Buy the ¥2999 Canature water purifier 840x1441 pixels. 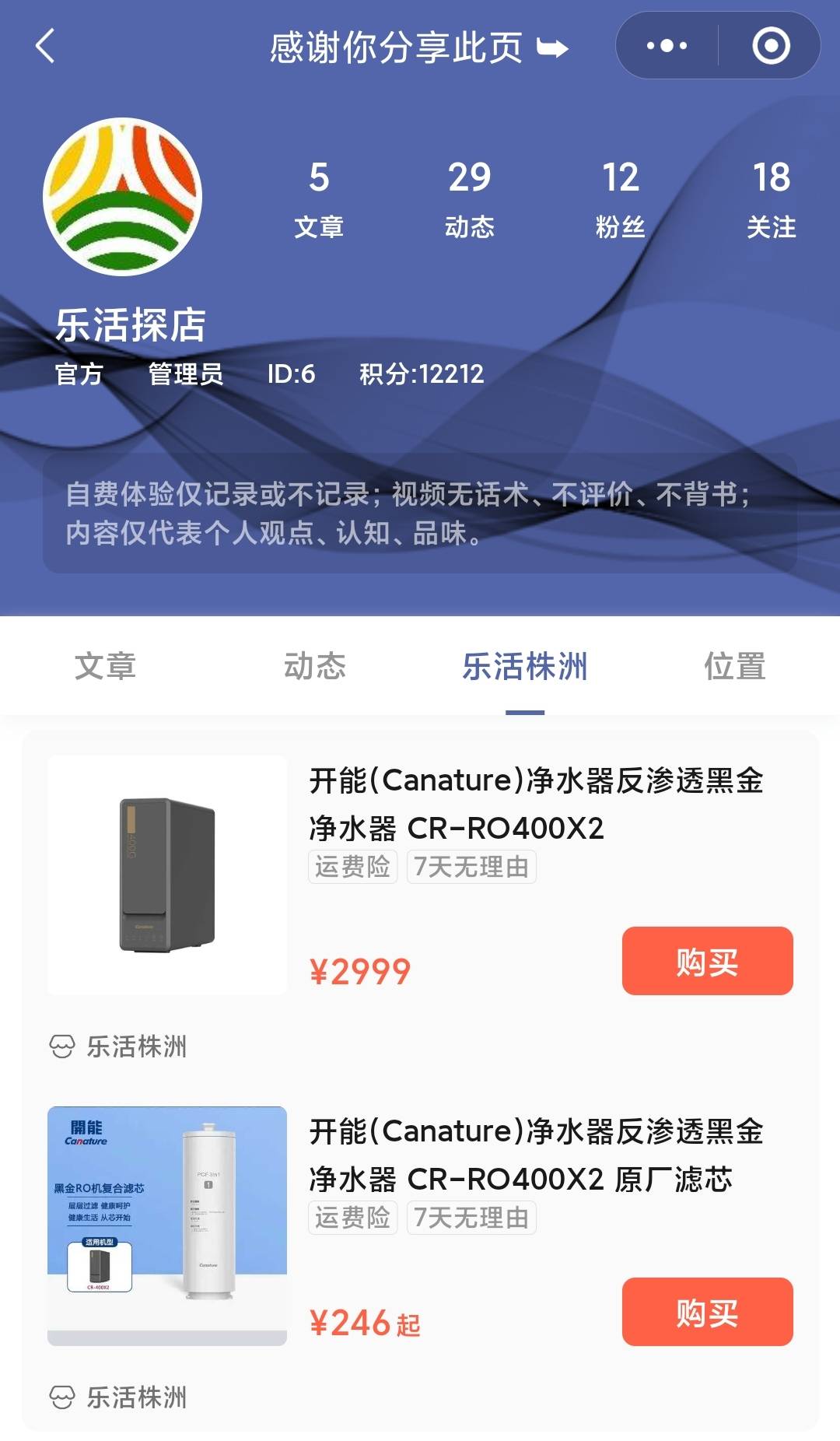click(707, 961)
